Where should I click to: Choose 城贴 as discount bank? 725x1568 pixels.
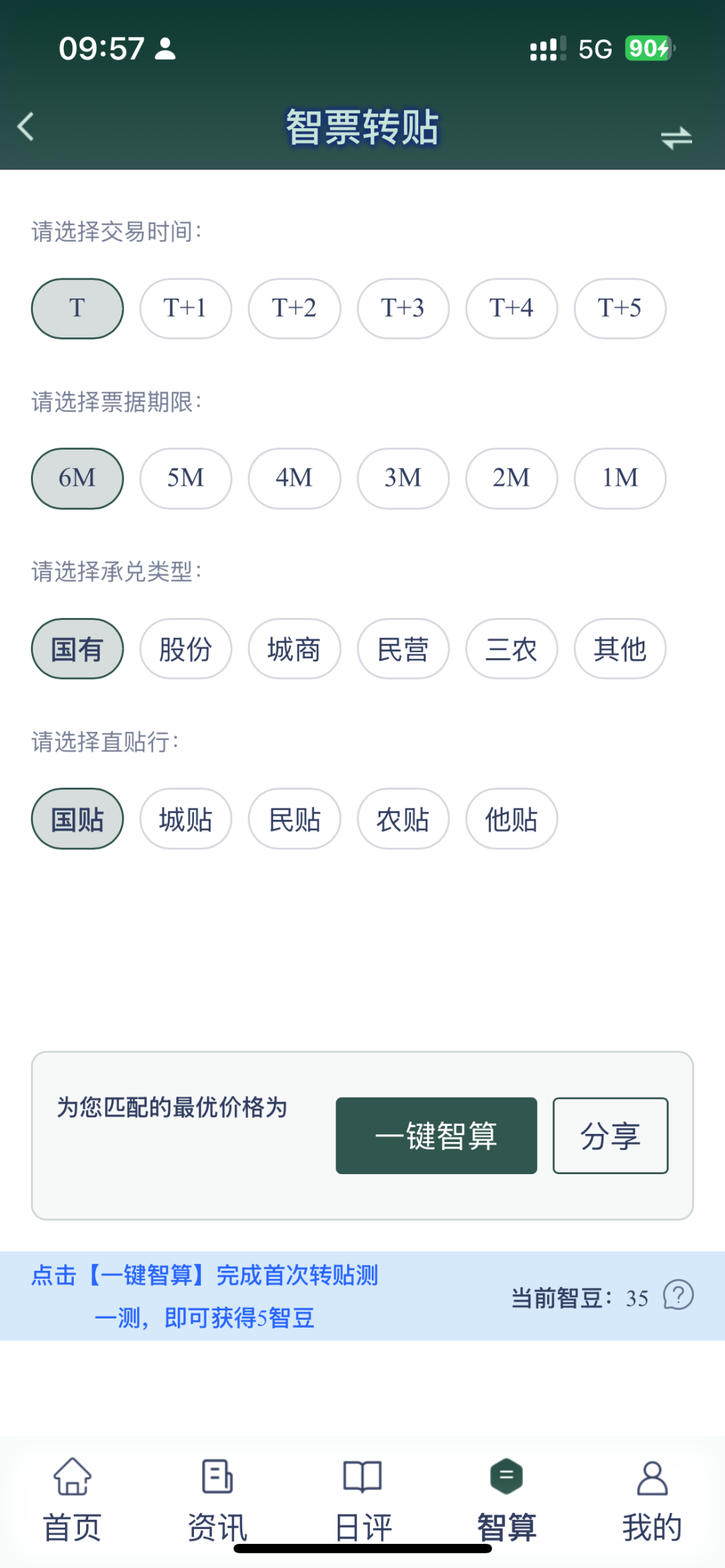(186, 819)
